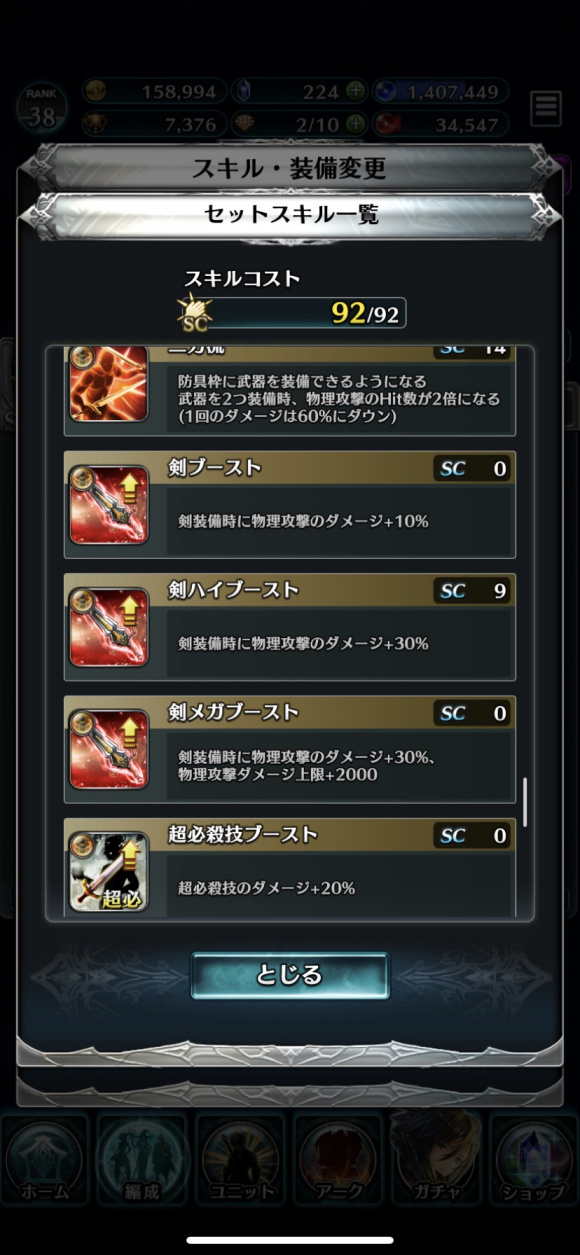Close the set skill list with とじる
This screenshot has height=1255, width=580.
pos(289,975)
